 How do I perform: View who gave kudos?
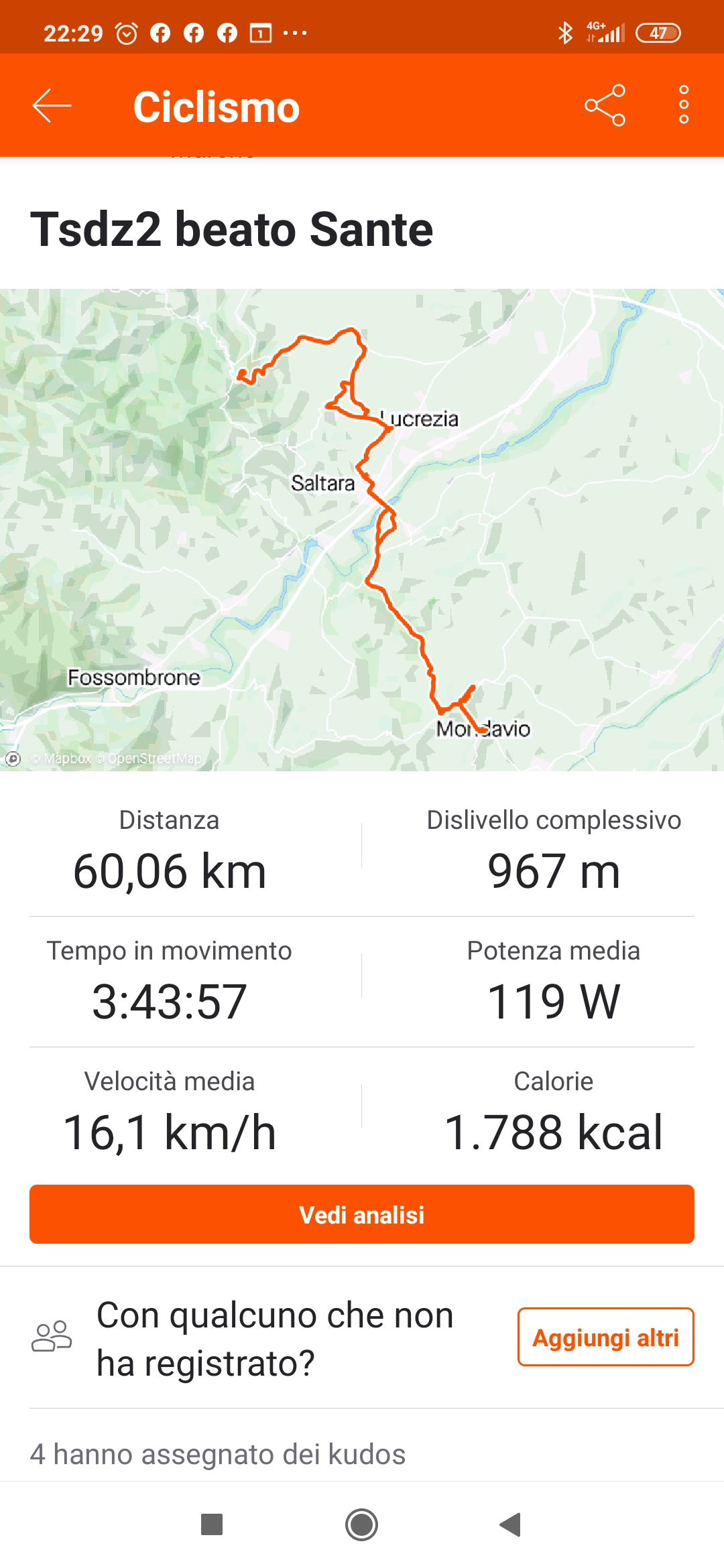point(218,1454)
